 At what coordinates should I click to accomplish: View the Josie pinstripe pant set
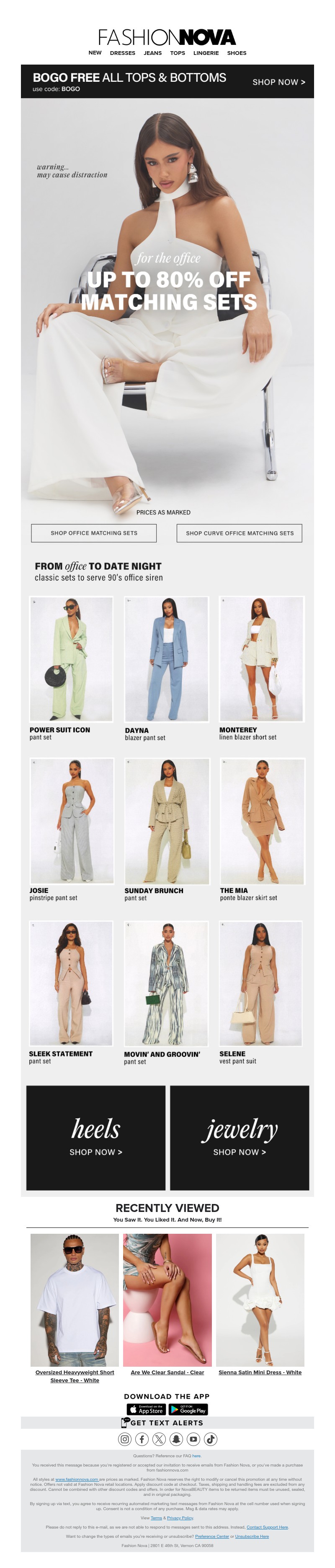click(72, 821)
